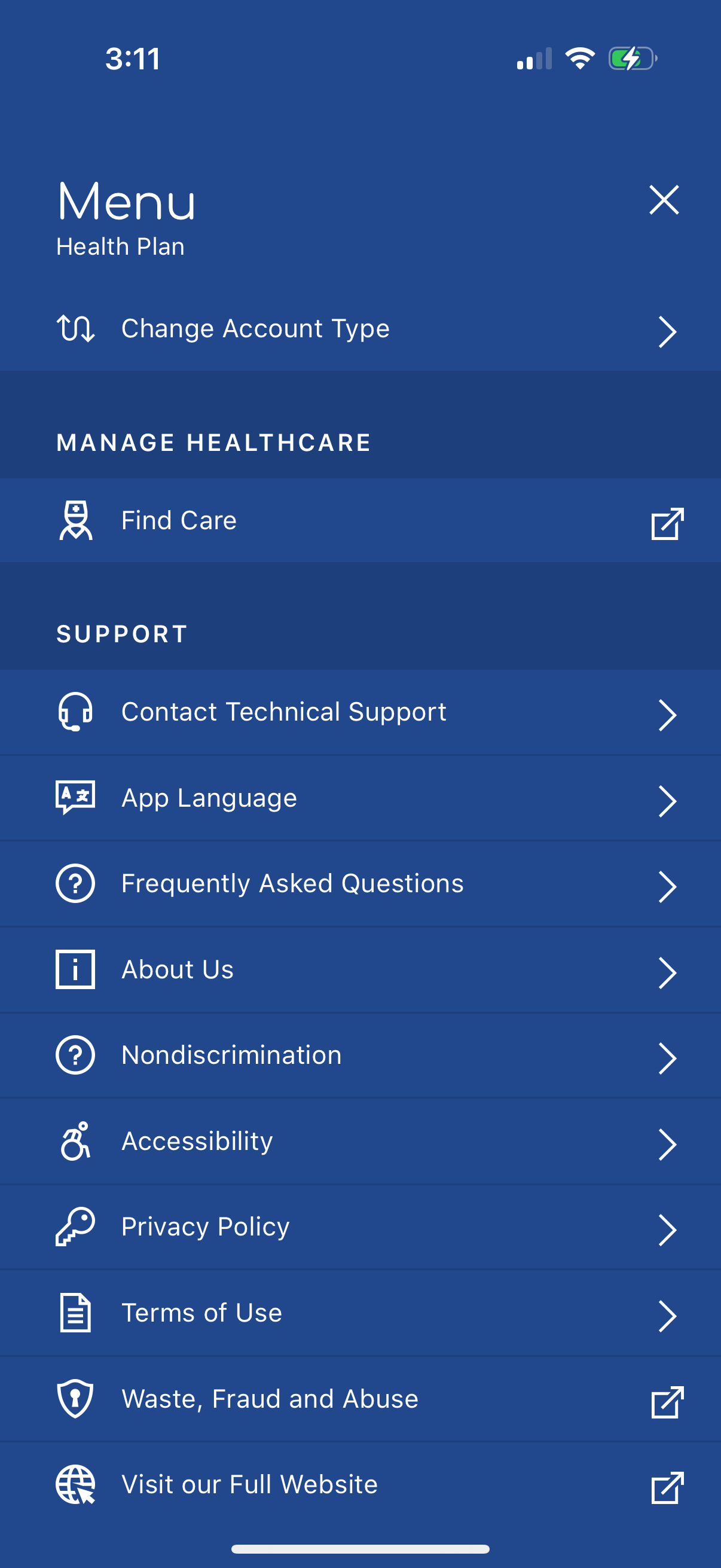Click the Visit our Full Website globe icon
Viewport: 721px width, 1568px height.
[x=75, y=1484]
